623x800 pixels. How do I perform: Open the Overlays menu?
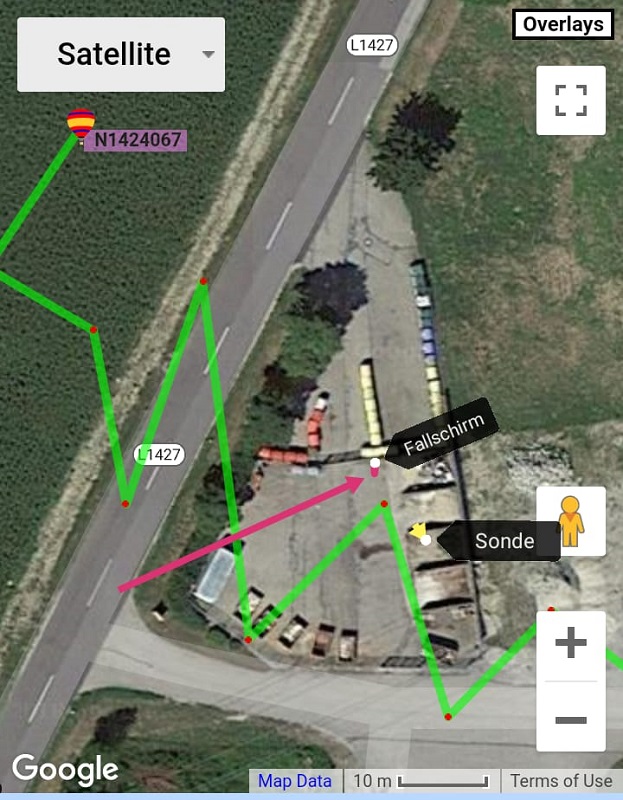tap(563, 24)
